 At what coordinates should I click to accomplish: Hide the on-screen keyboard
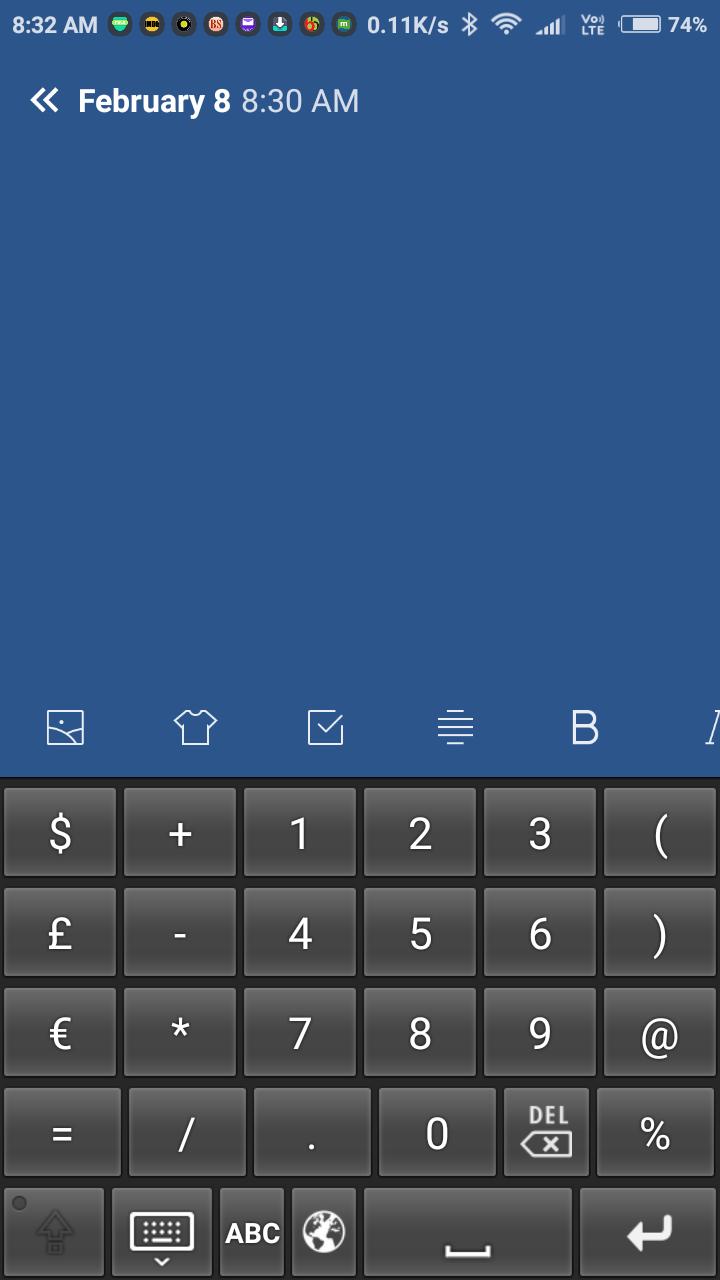pos(161,1233)
